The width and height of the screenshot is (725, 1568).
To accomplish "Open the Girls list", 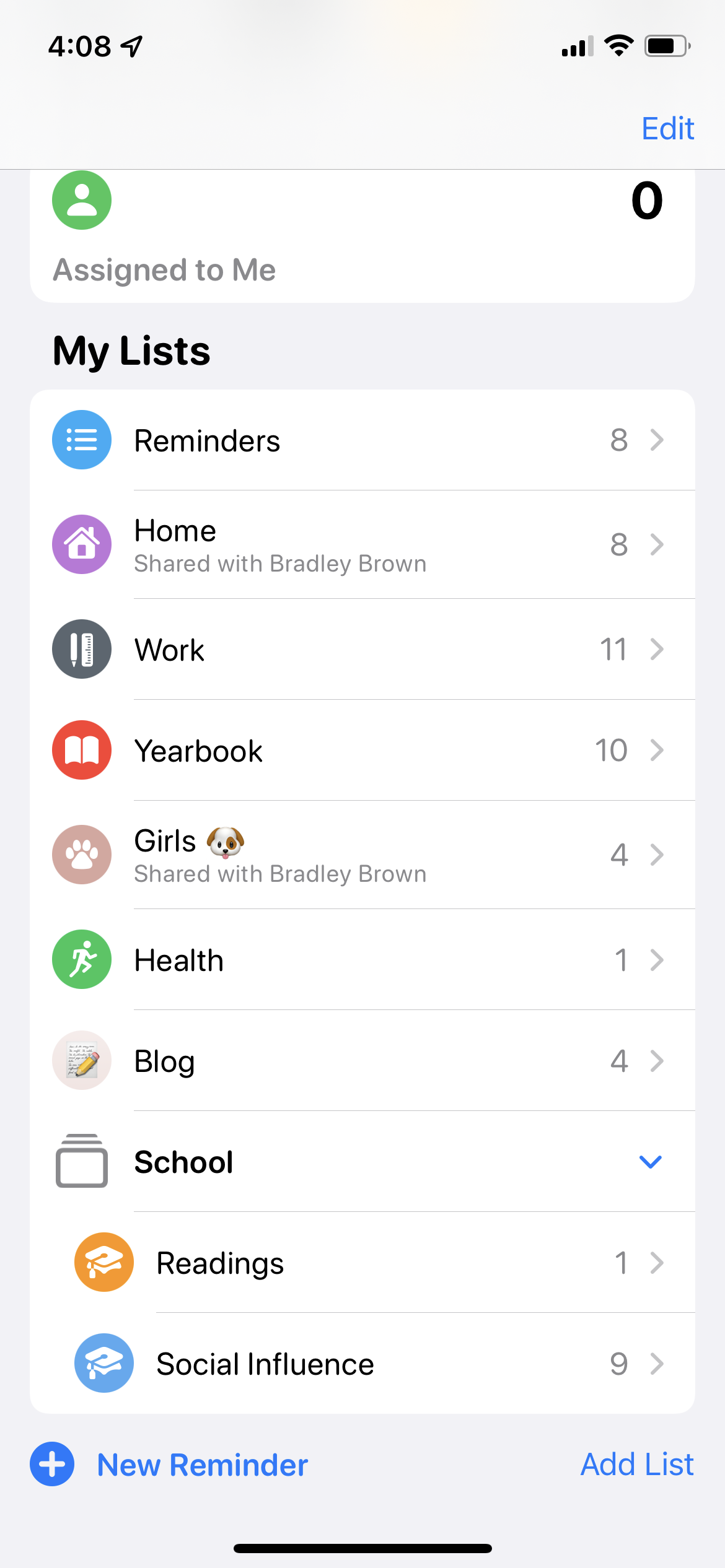I will coord(362,855).
